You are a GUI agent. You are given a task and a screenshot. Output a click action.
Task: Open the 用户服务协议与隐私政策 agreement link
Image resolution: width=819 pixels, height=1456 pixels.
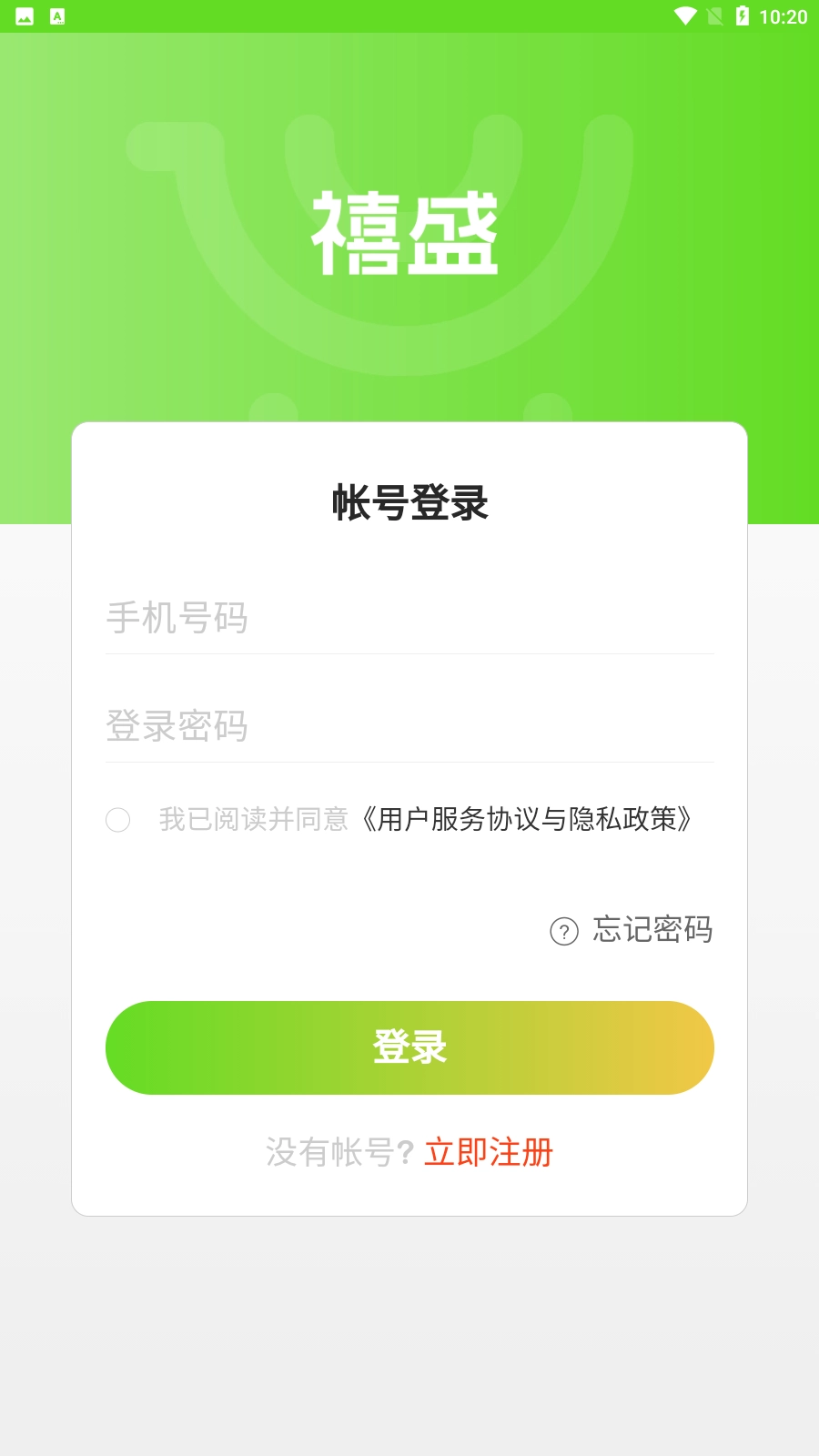[x=528, y=819]
